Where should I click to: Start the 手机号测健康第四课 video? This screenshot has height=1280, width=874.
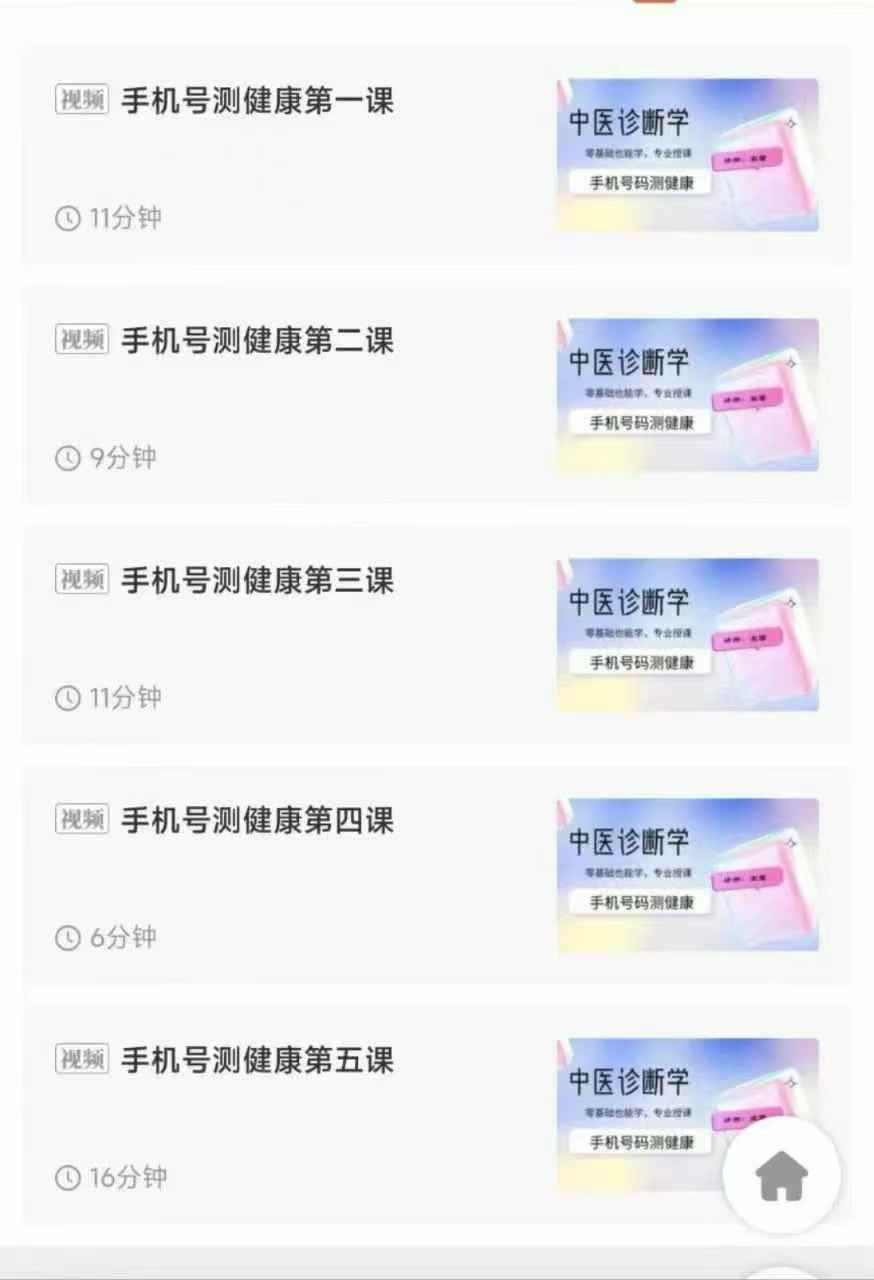(x=257, y=821)
